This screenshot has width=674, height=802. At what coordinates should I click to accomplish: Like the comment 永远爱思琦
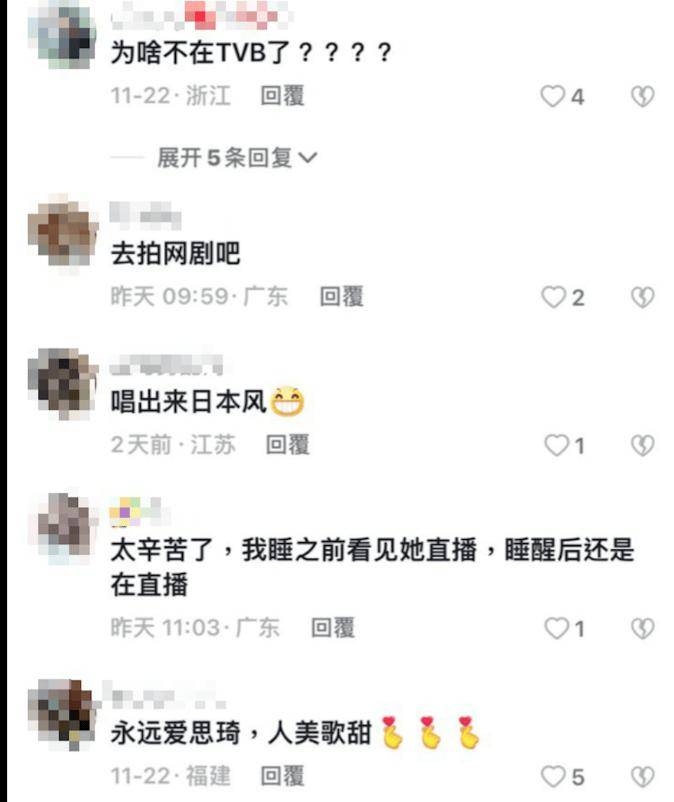click(x=553, y=776)
